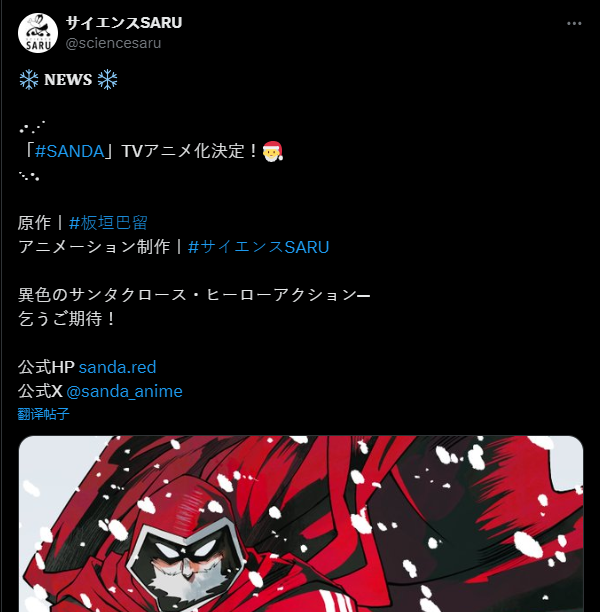Image resolution: width=600 pixels, height=612 pixels.
Task: Open the post's overflow menu
Action: tap(573, 23)
